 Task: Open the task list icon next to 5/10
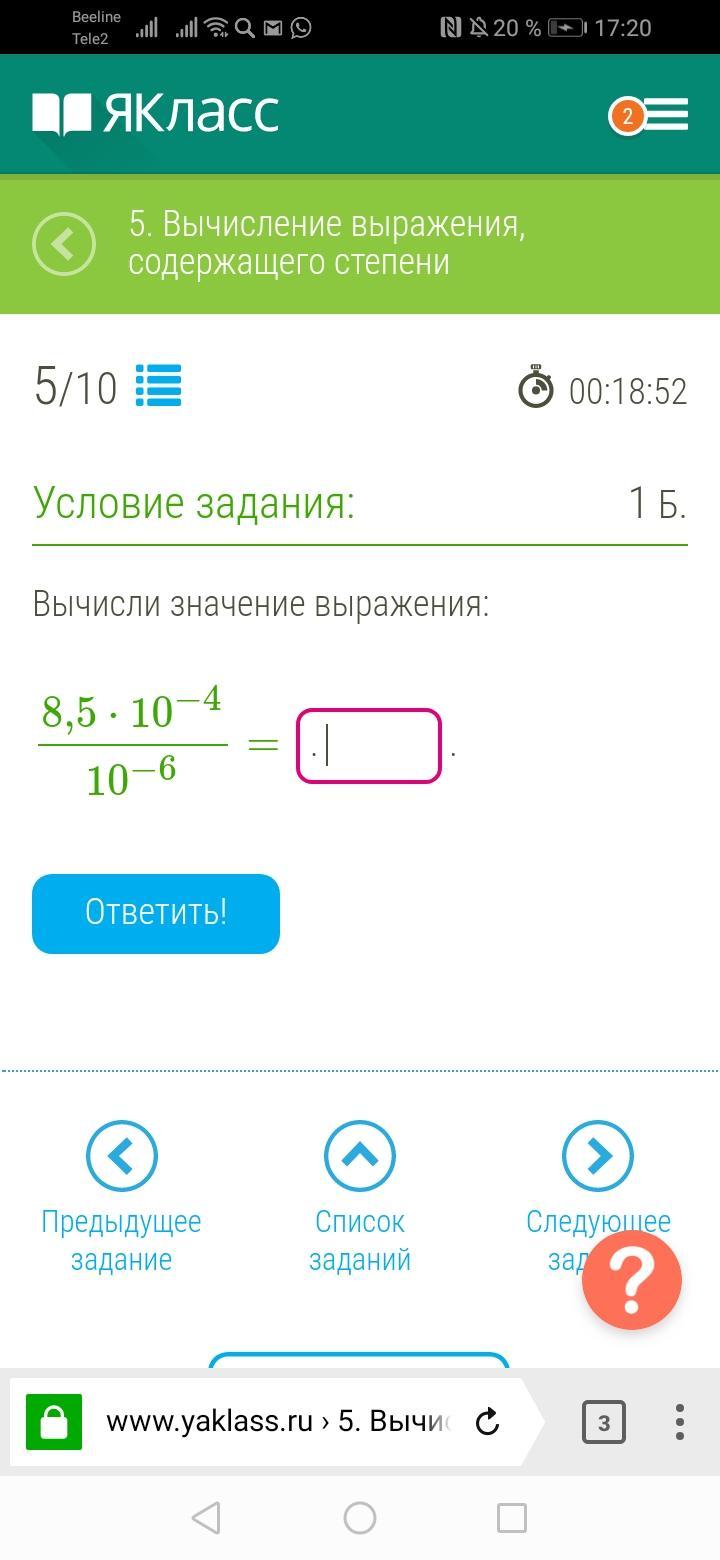(x=158, y=386)
